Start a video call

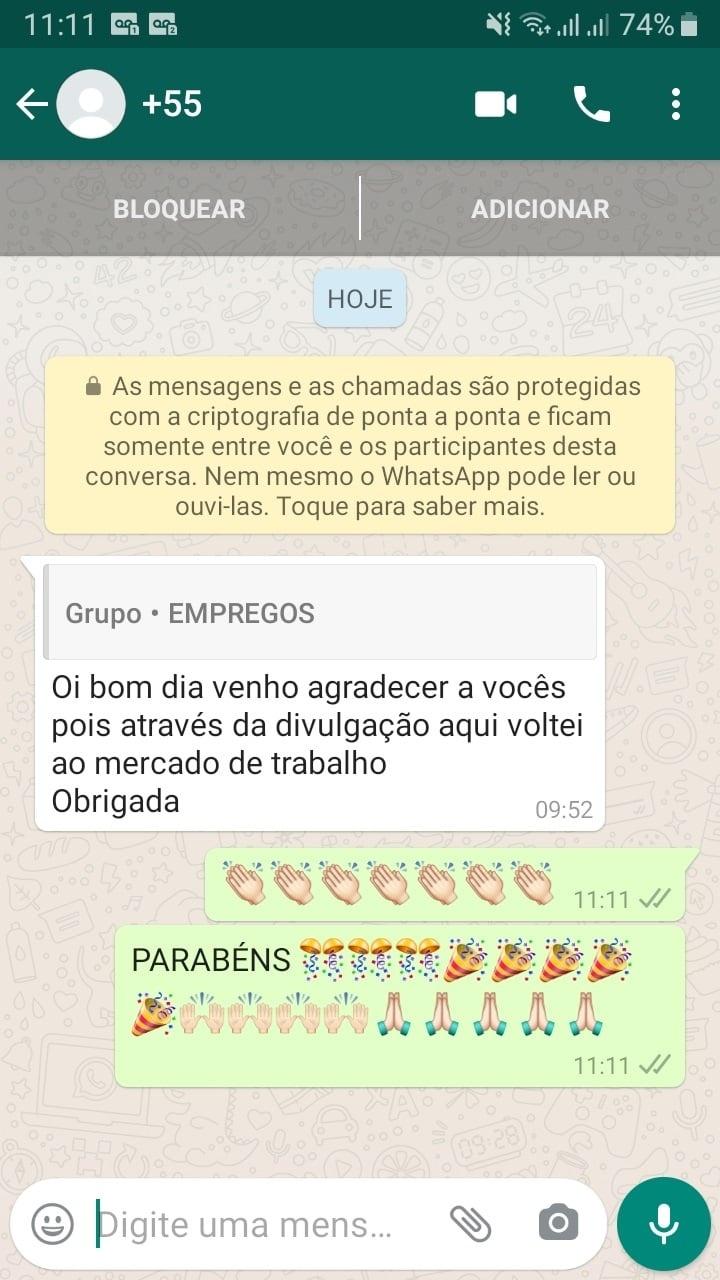(x=495, y=104)
